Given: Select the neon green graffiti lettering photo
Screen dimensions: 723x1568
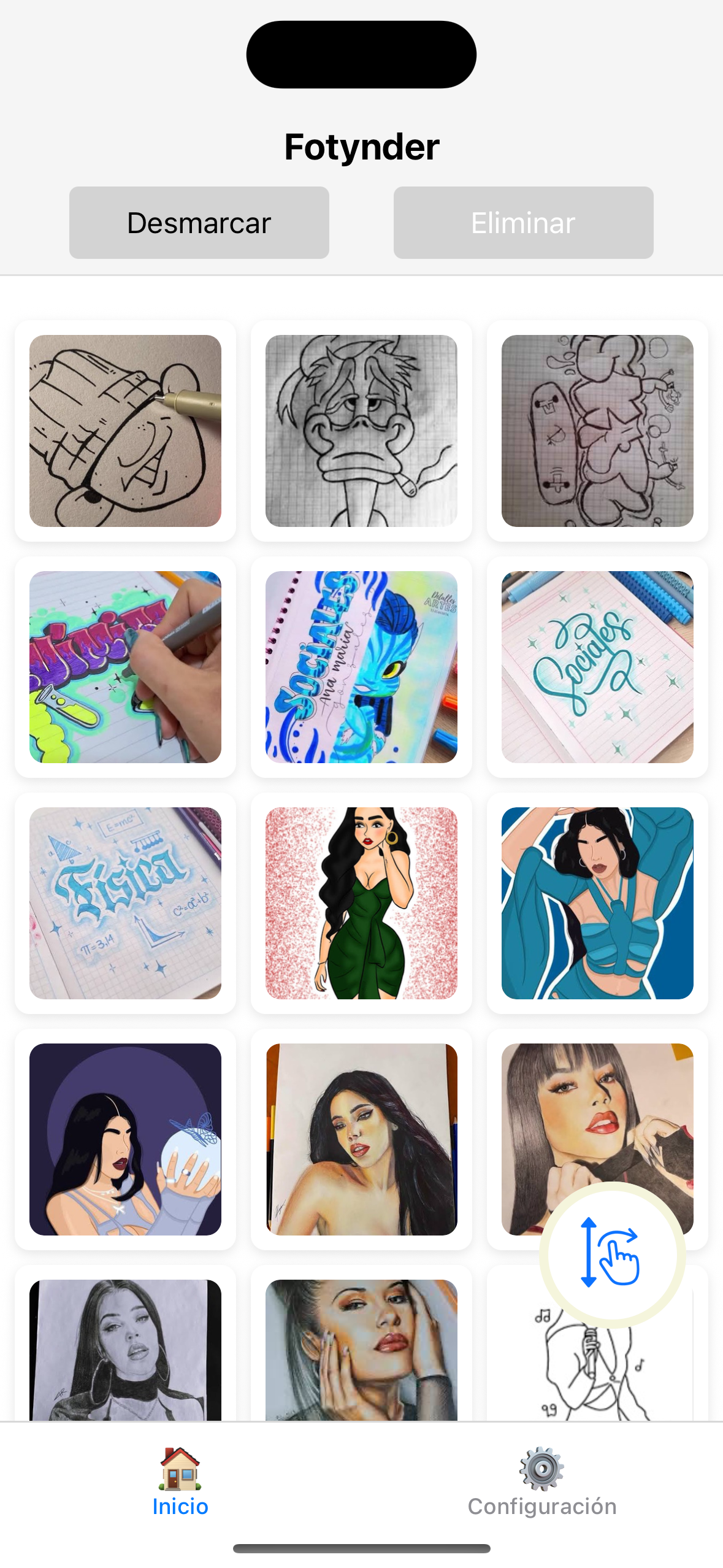Looking at the screenshot, I should 125,667.
